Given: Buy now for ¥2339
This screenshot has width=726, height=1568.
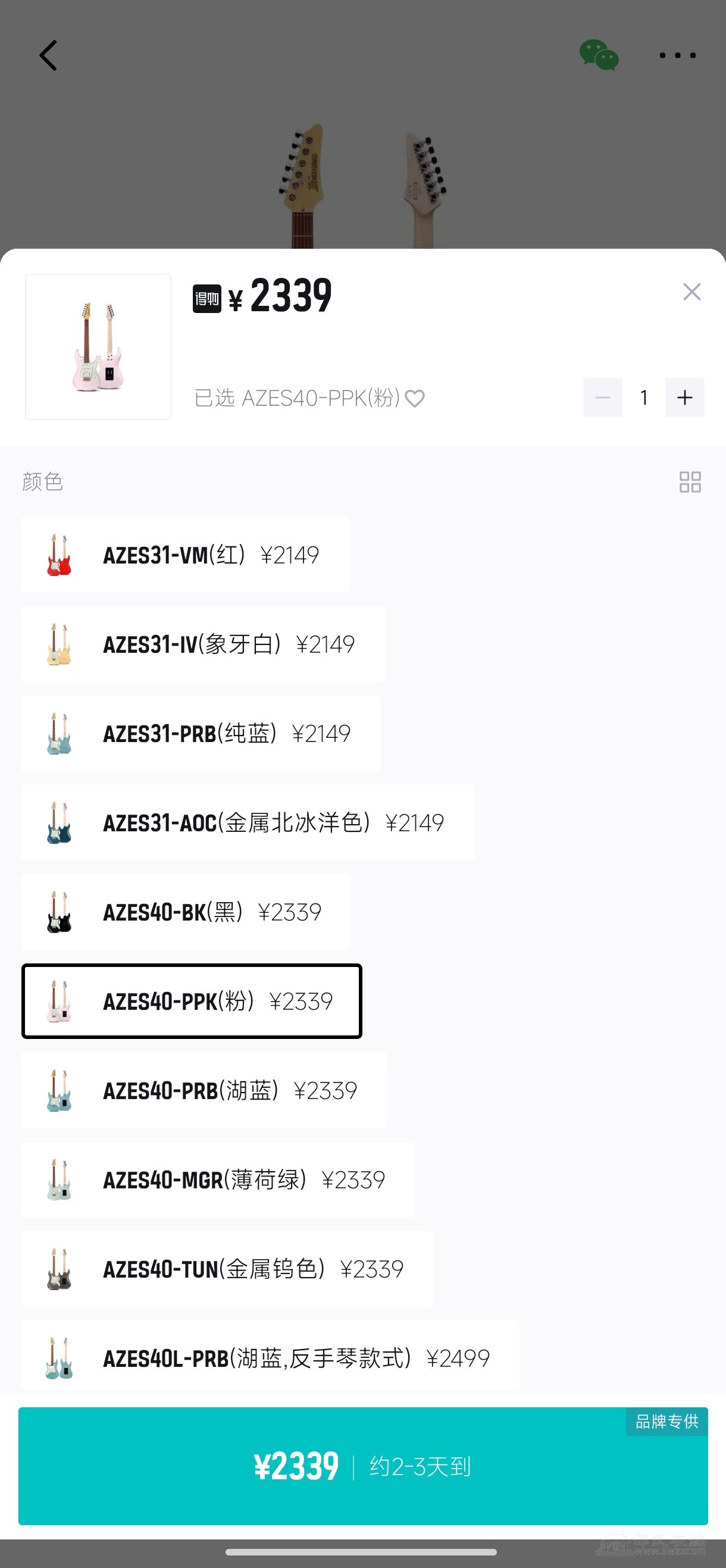Looking at the screenshot, I should pos(362,1466).
